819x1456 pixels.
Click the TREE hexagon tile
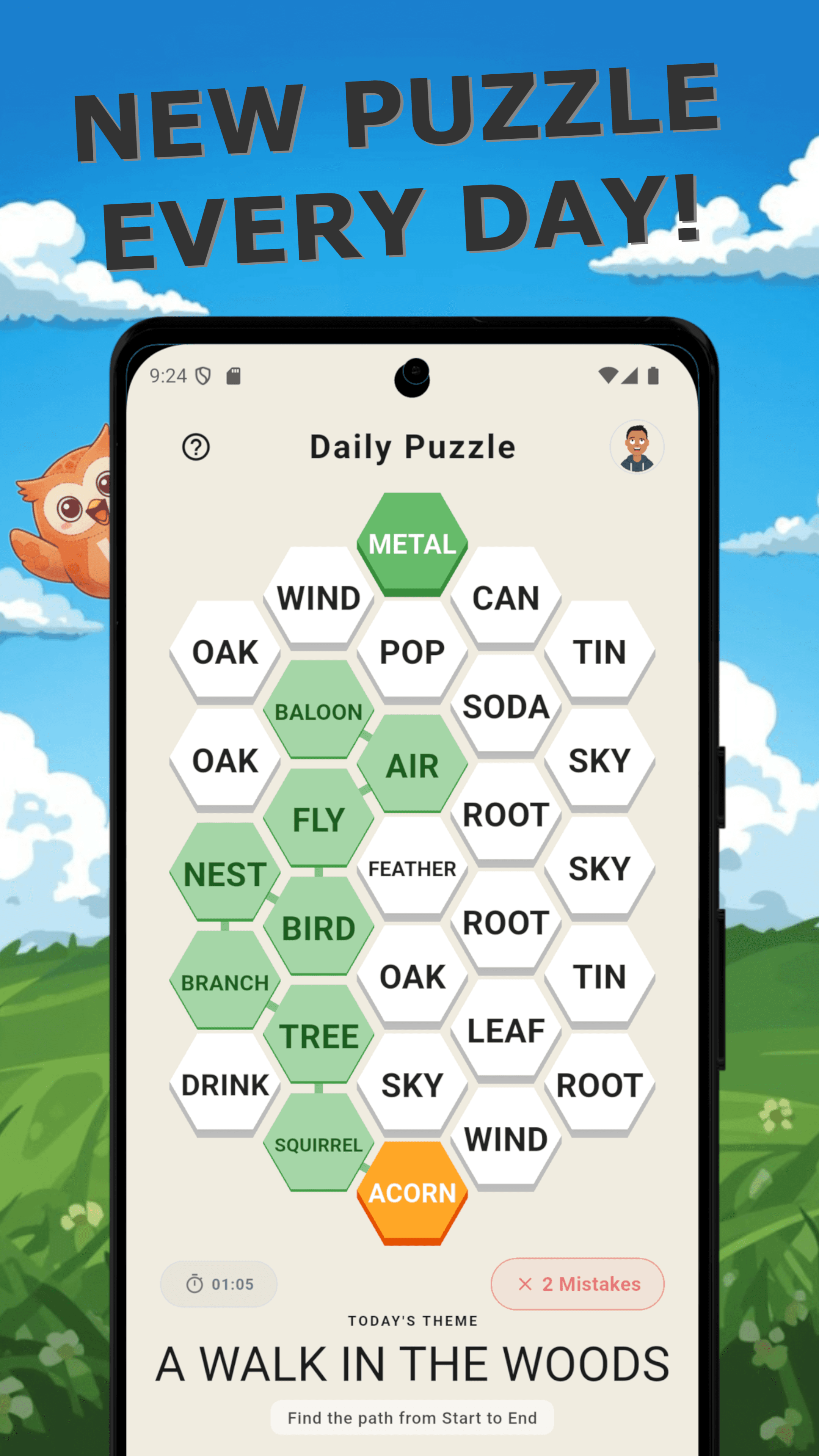(319, 1036)
